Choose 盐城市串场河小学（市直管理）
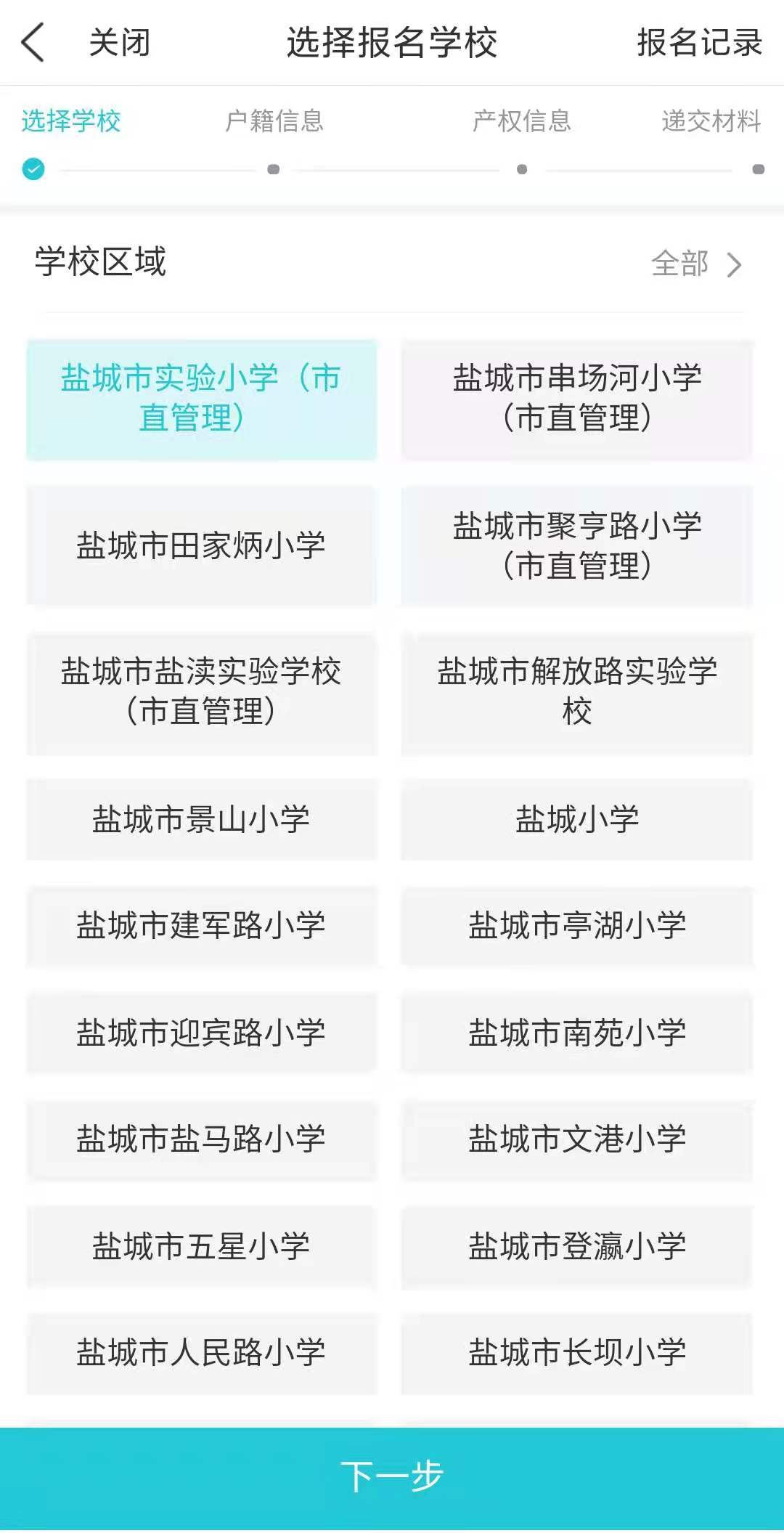This screenshot has width=784, height=1533. (577, 399)
